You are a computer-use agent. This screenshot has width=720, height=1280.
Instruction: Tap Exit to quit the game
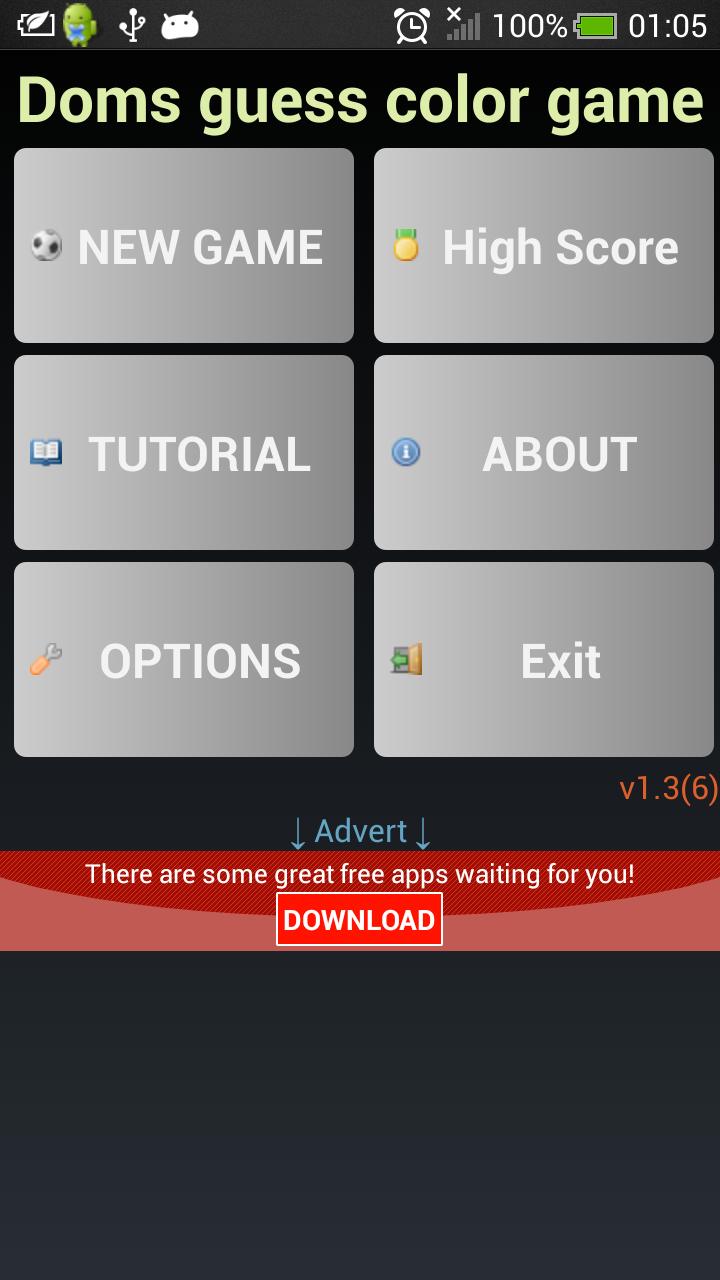(x=544, y=660)
